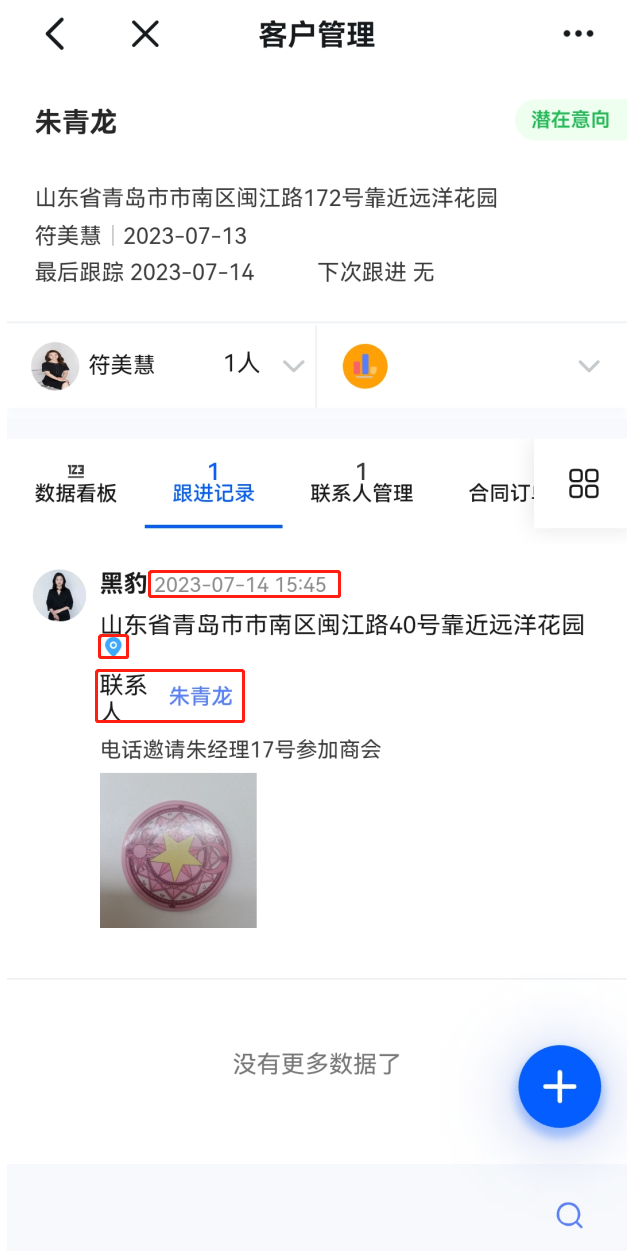
Task: Open the search magnifier icon
Action: click(x=569, y=1215)
